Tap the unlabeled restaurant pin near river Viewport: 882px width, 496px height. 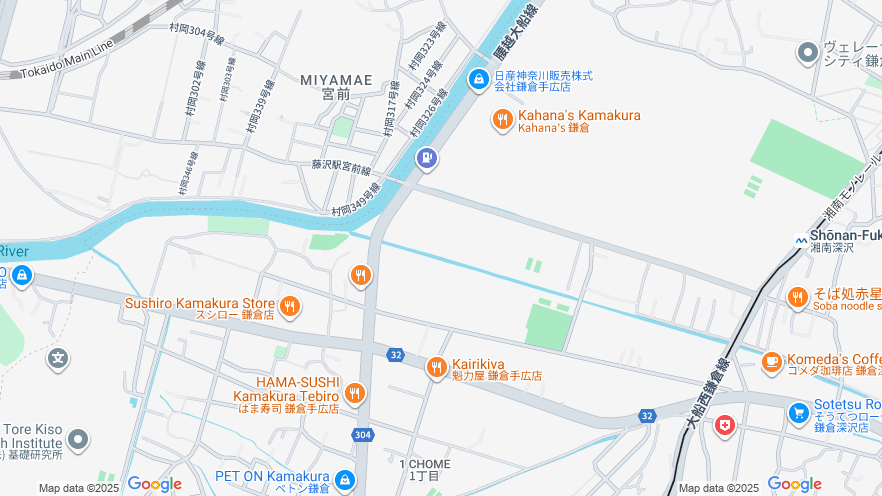coord(361,275)
